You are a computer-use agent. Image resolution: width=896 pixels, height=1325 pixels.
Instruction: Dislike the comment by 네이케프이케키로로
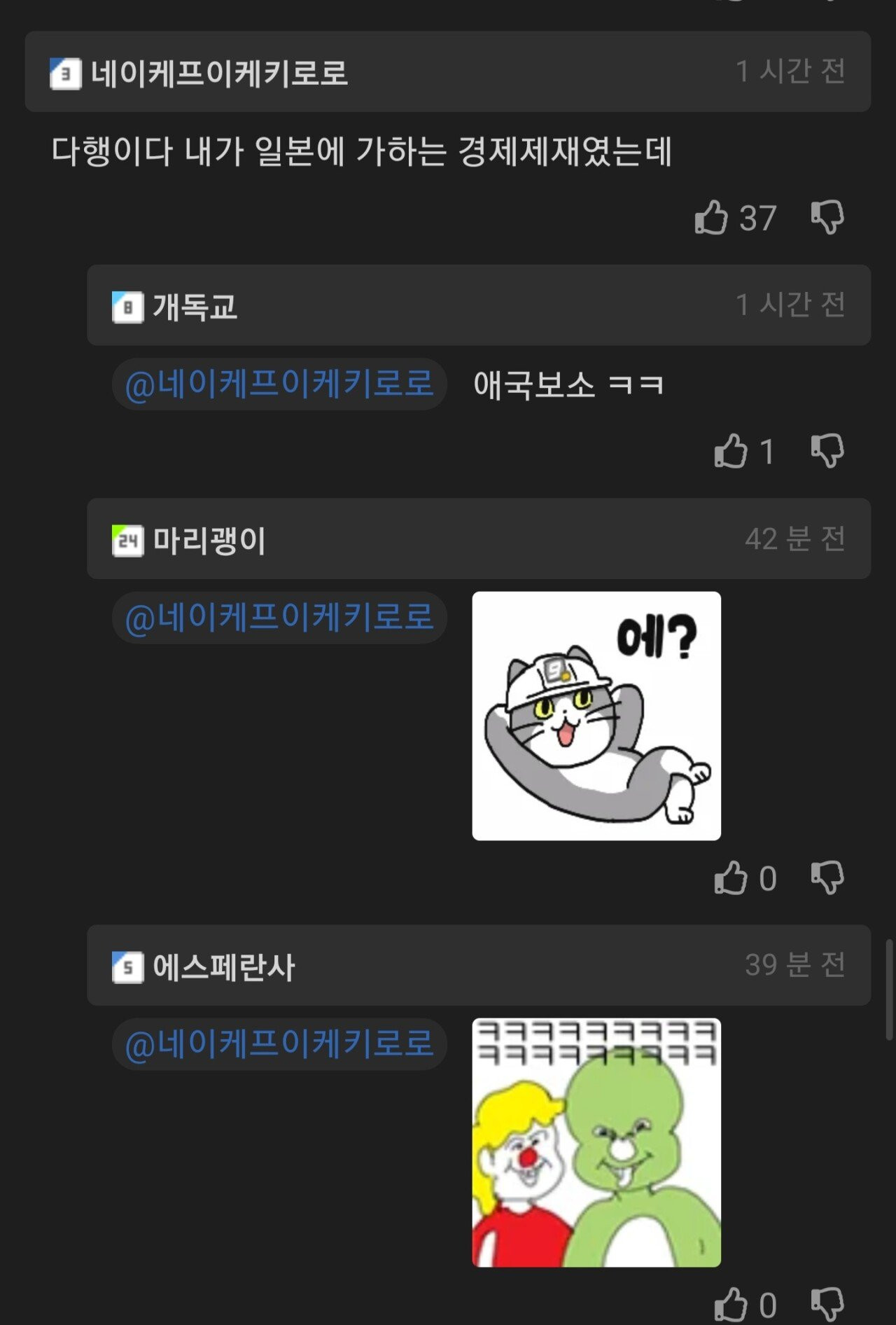tap(827, 218)
